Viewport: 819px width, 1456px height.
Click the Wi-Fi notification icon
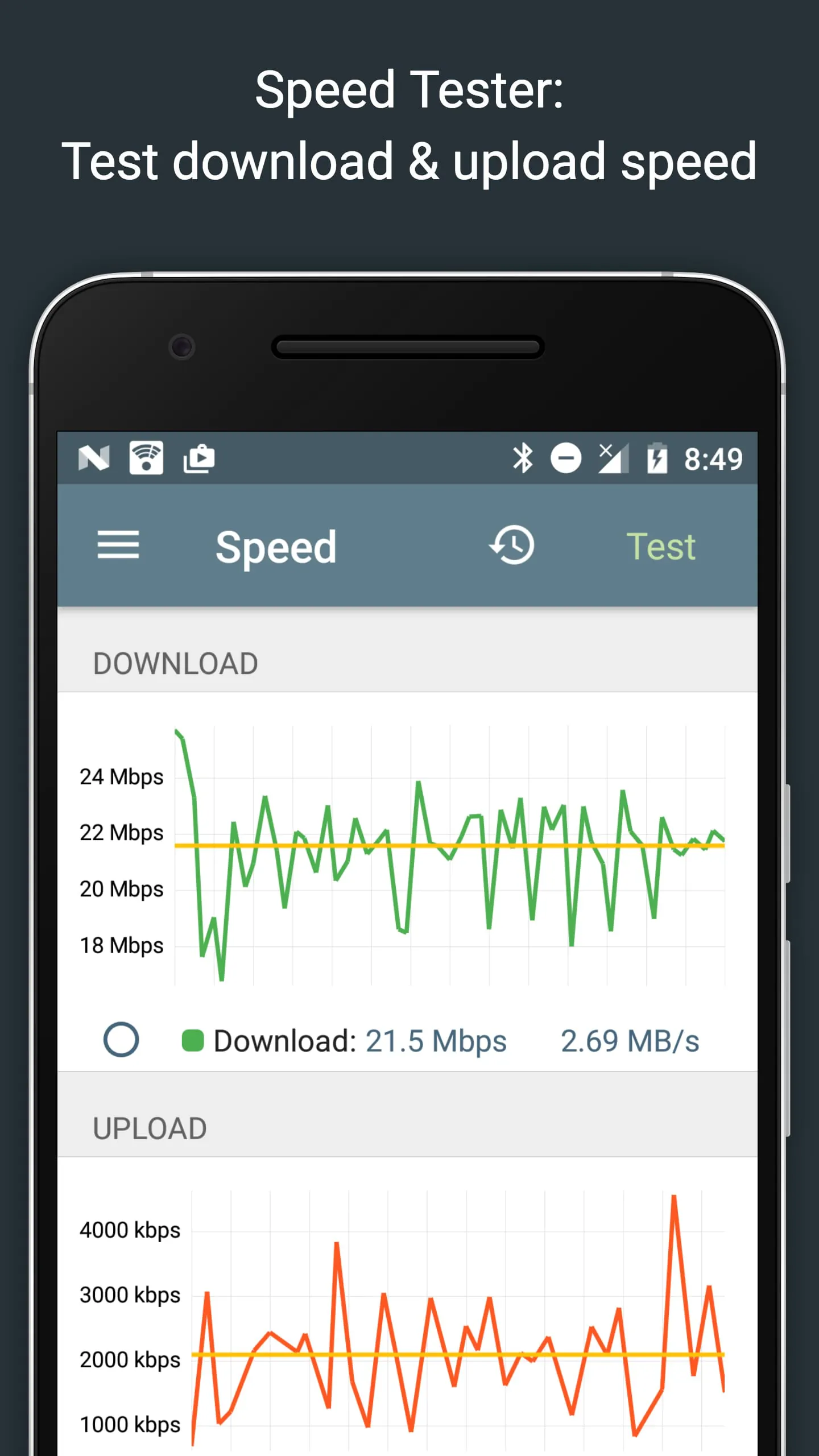[146, 458]
